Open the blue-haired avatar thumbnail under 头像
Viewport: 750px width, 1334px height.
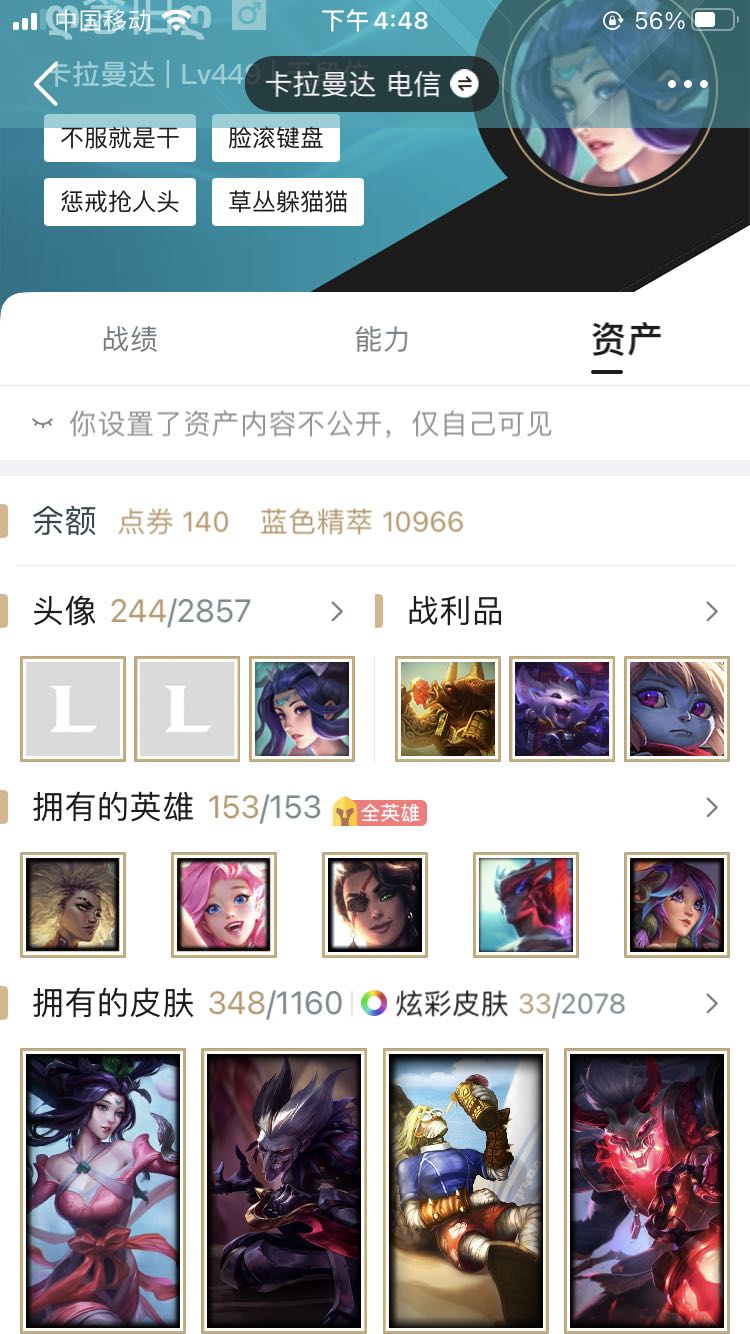click(302, 709)
